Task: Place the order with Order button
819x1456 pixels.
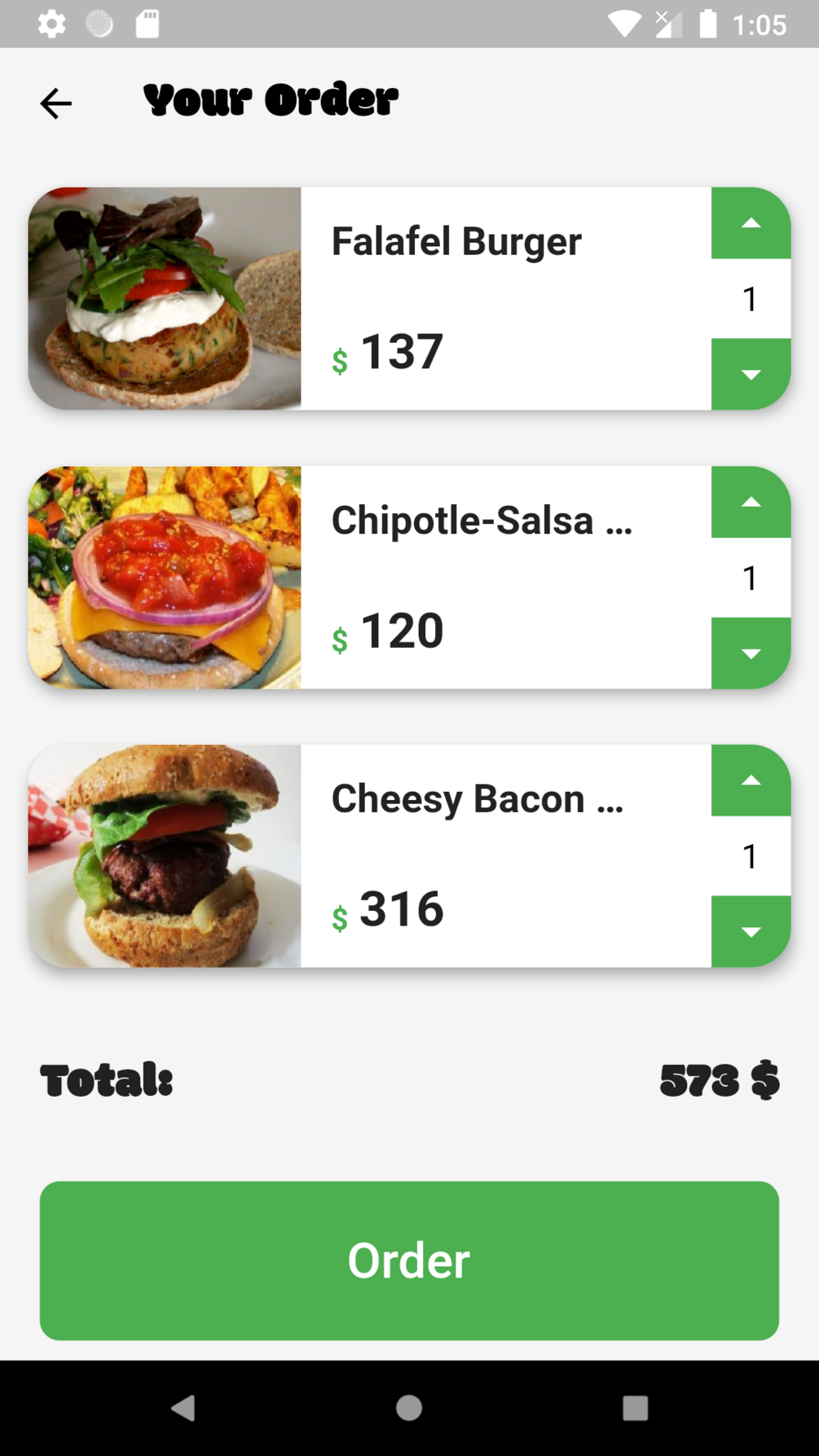Action: tap(409, 1260)
